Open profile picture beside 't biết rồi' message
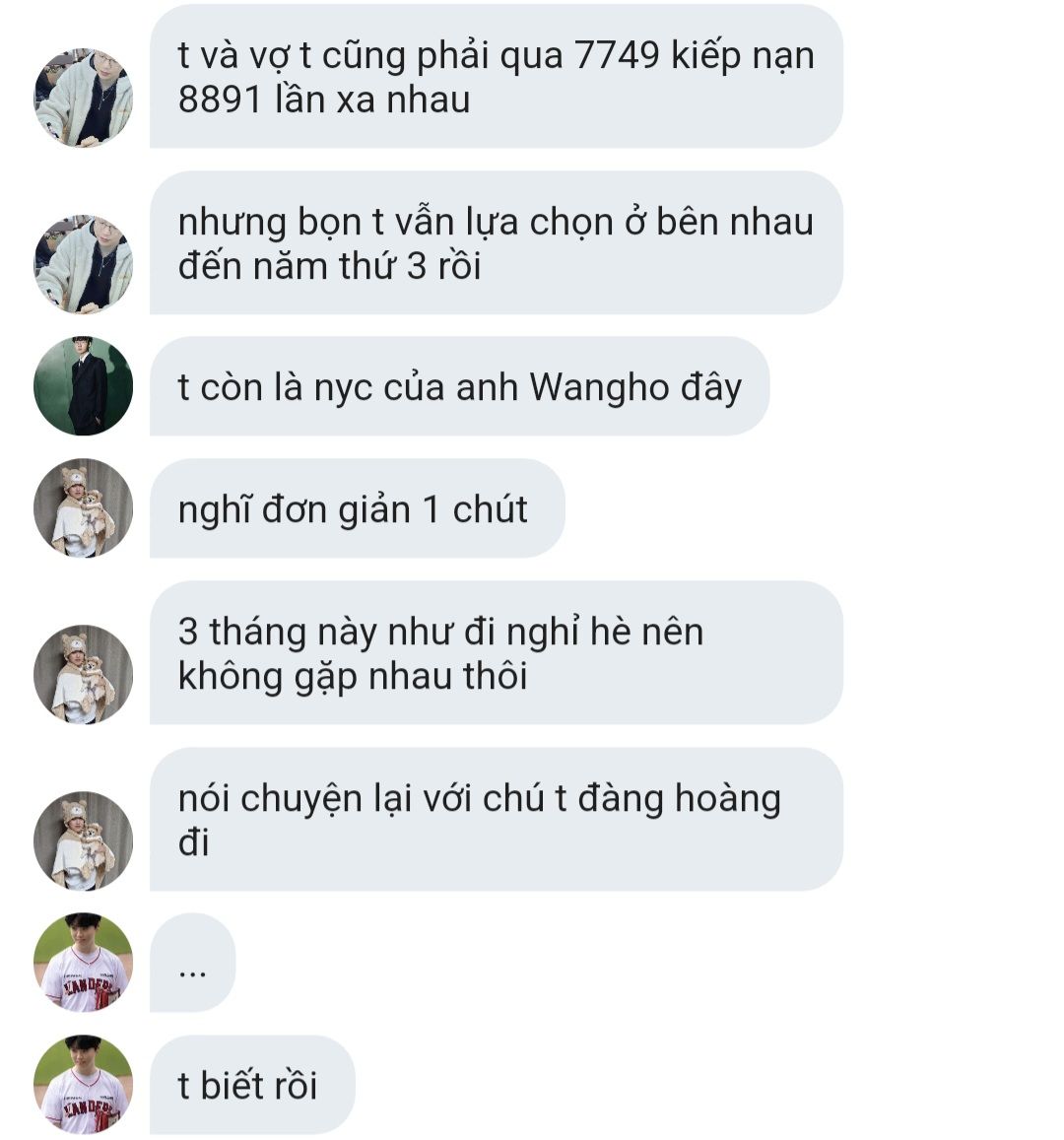The width and height of the screenshot is (1064, 1140). pos(84,1084)
